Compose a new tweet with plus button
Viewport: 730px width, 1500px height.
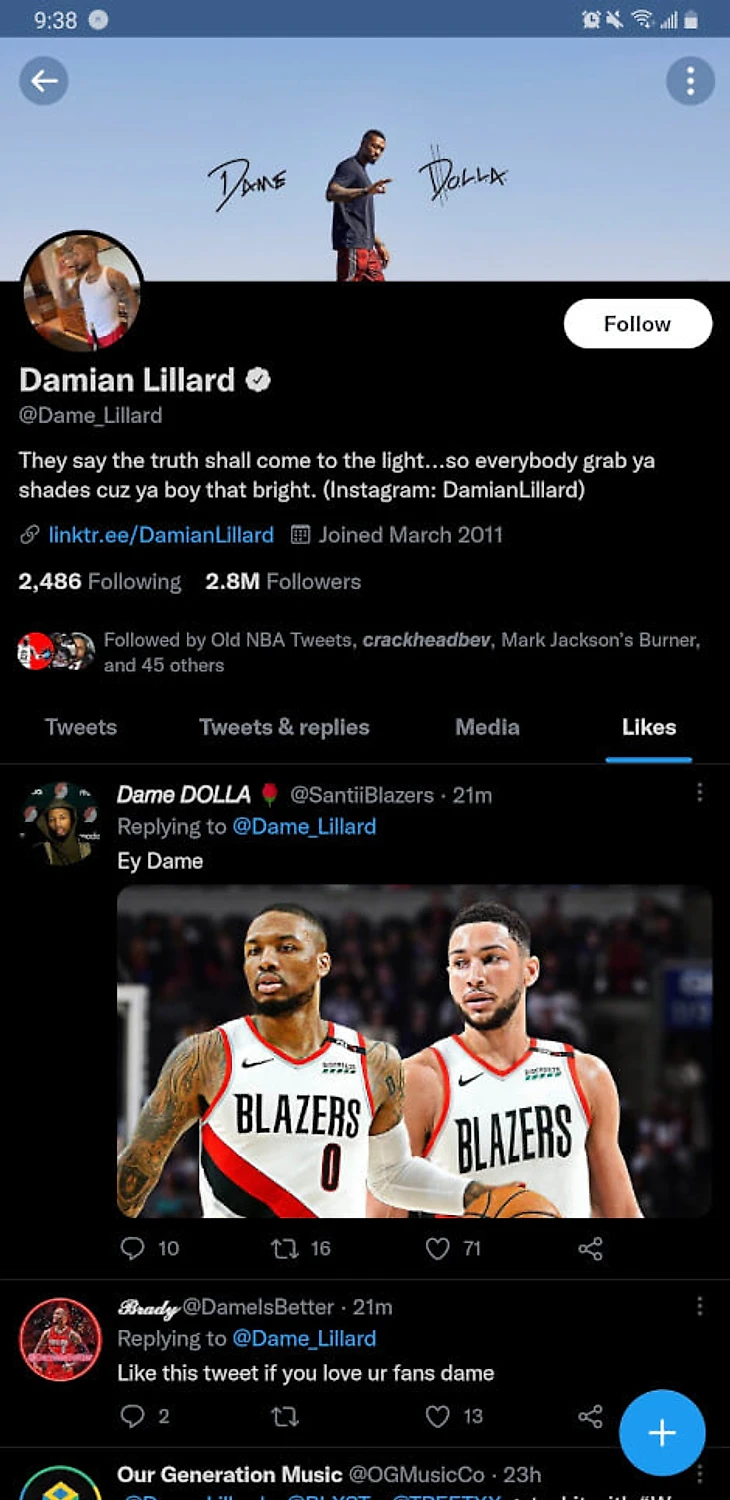click(x=662, y=1433)
